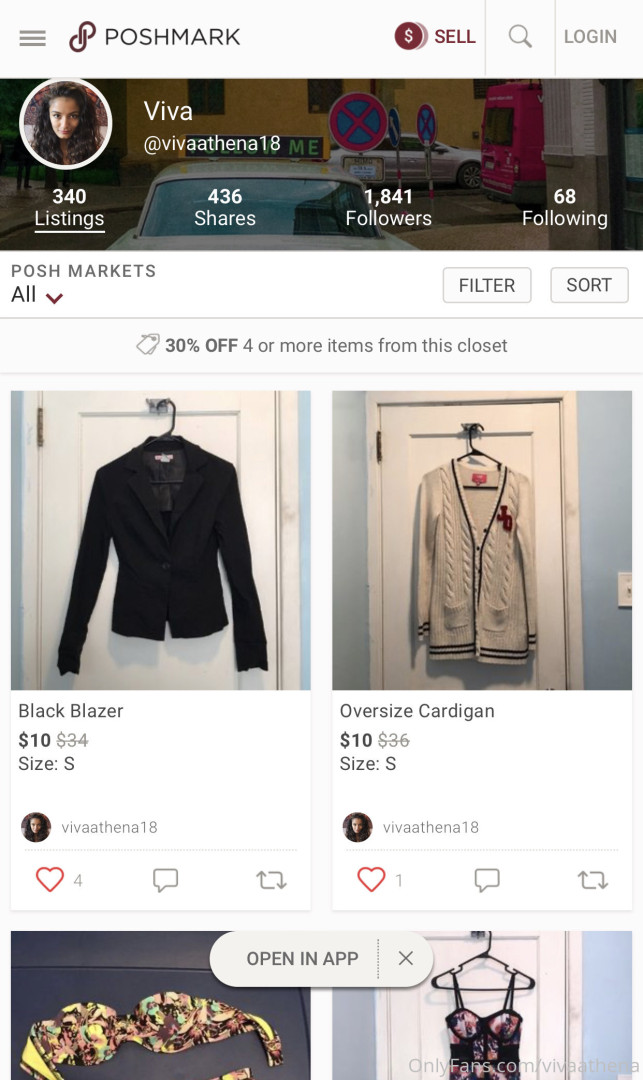Share the Black Blazer listing
643x1080 pixels.
pyautogui.click(x=271, y=880)
